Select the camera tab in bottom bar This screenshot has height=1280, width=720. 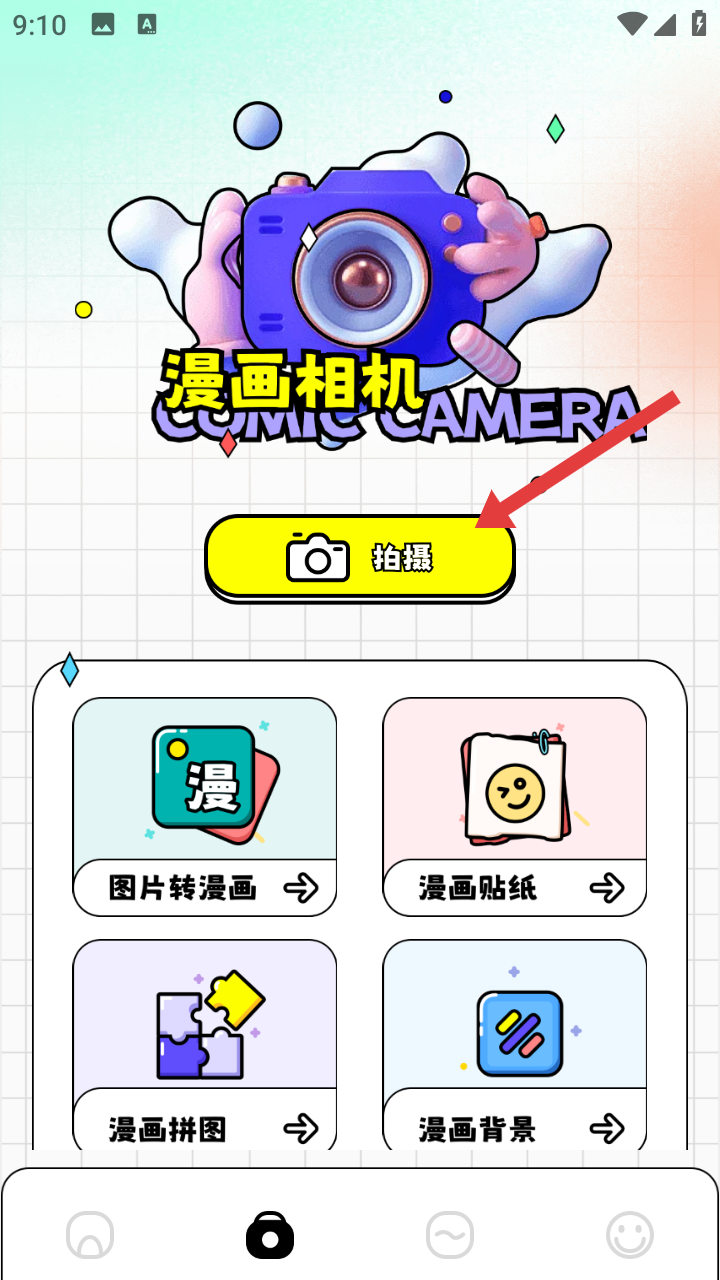pyautogui.click(x=270, y=1235)
